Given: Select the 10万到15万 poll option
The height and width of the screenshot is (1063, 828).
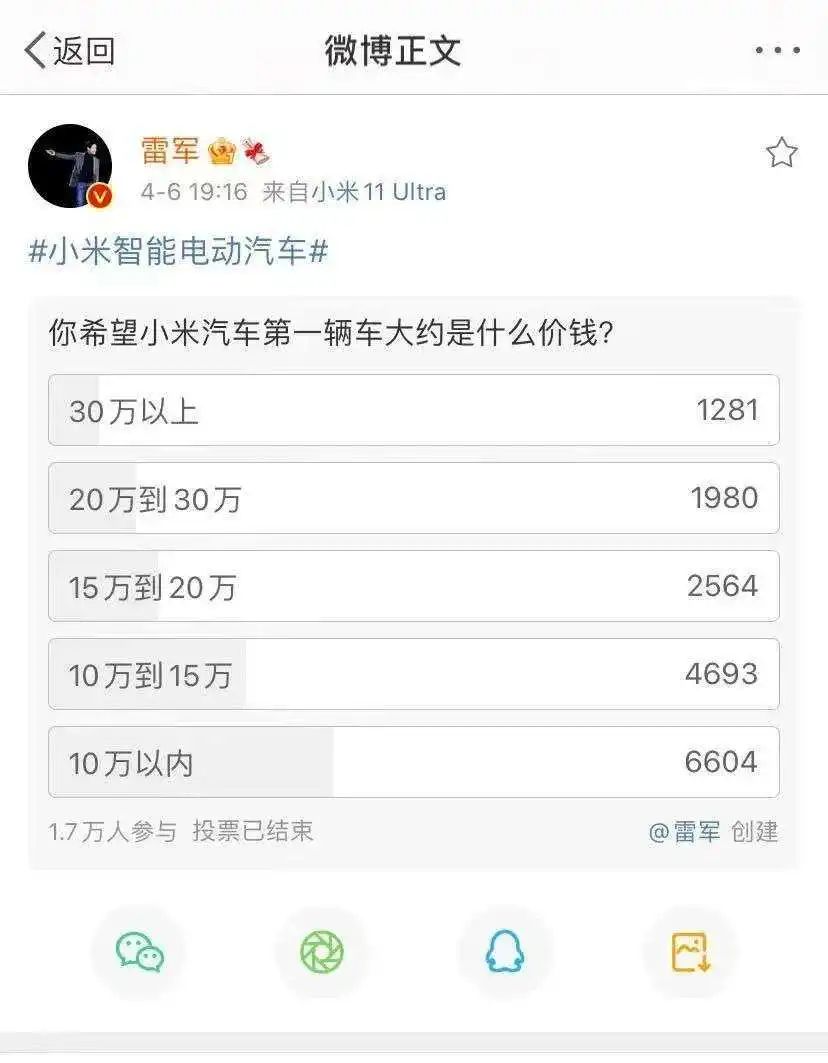Looking at the screenshot, I should pyautogui.click(x=413, y=674).
